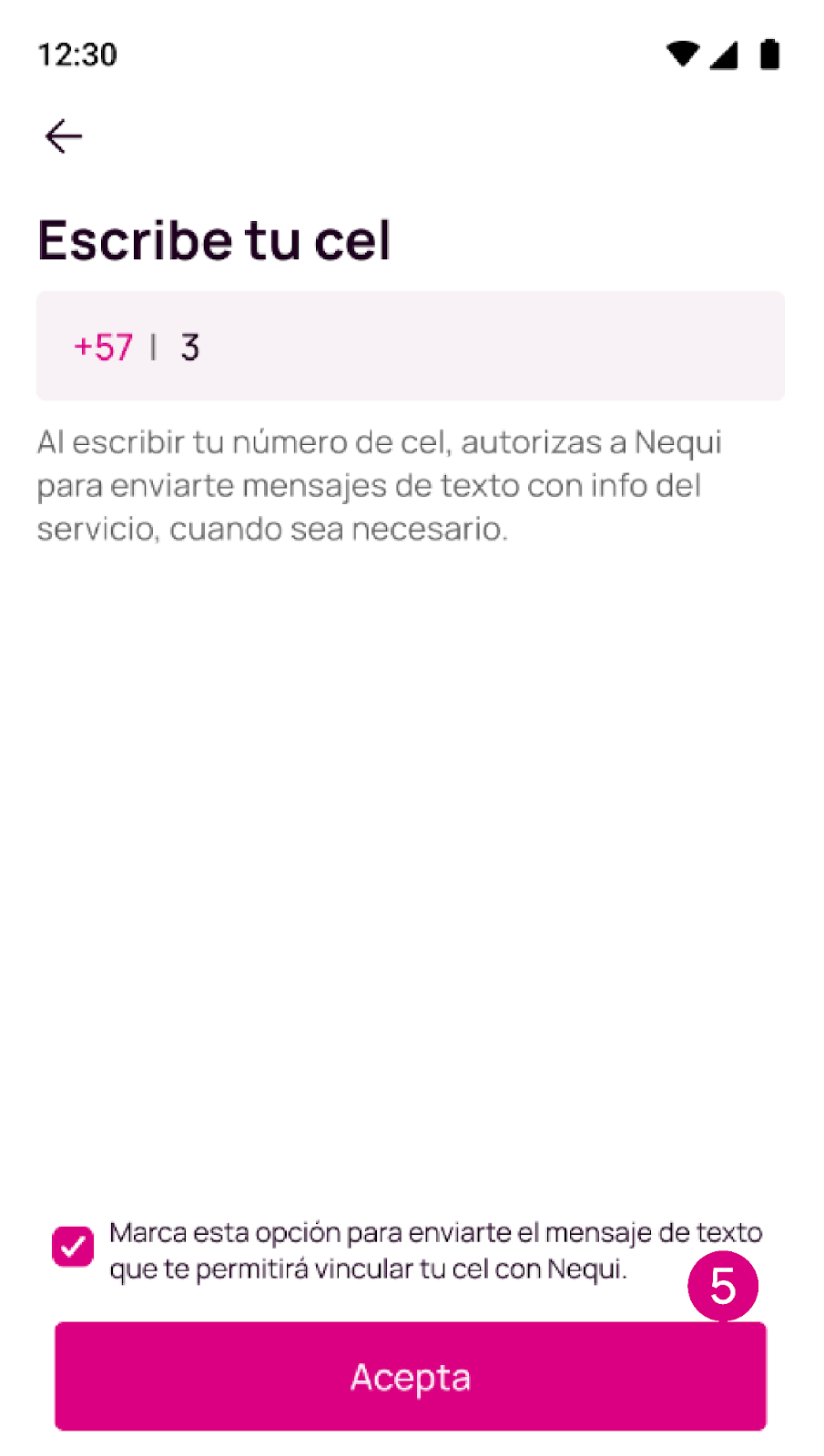The width and height of the screenshot is (824, 1456).
Task: Tap the digit 3 in the phone field
Action: [x=189, y=347]
